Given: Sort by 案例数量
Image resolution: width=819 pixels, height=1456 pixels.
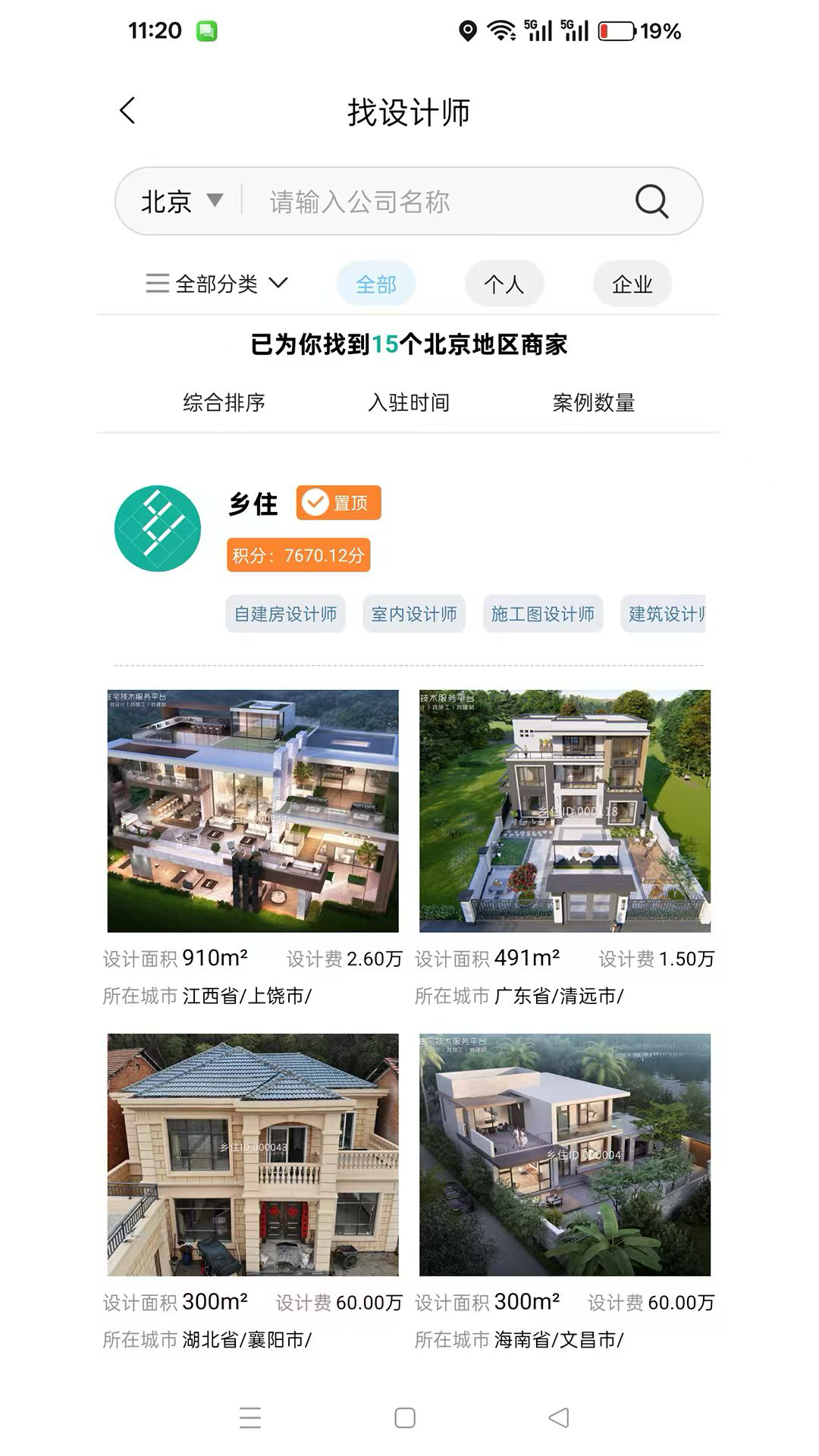Looking at the screenshot, I should (x=594, y=403).
